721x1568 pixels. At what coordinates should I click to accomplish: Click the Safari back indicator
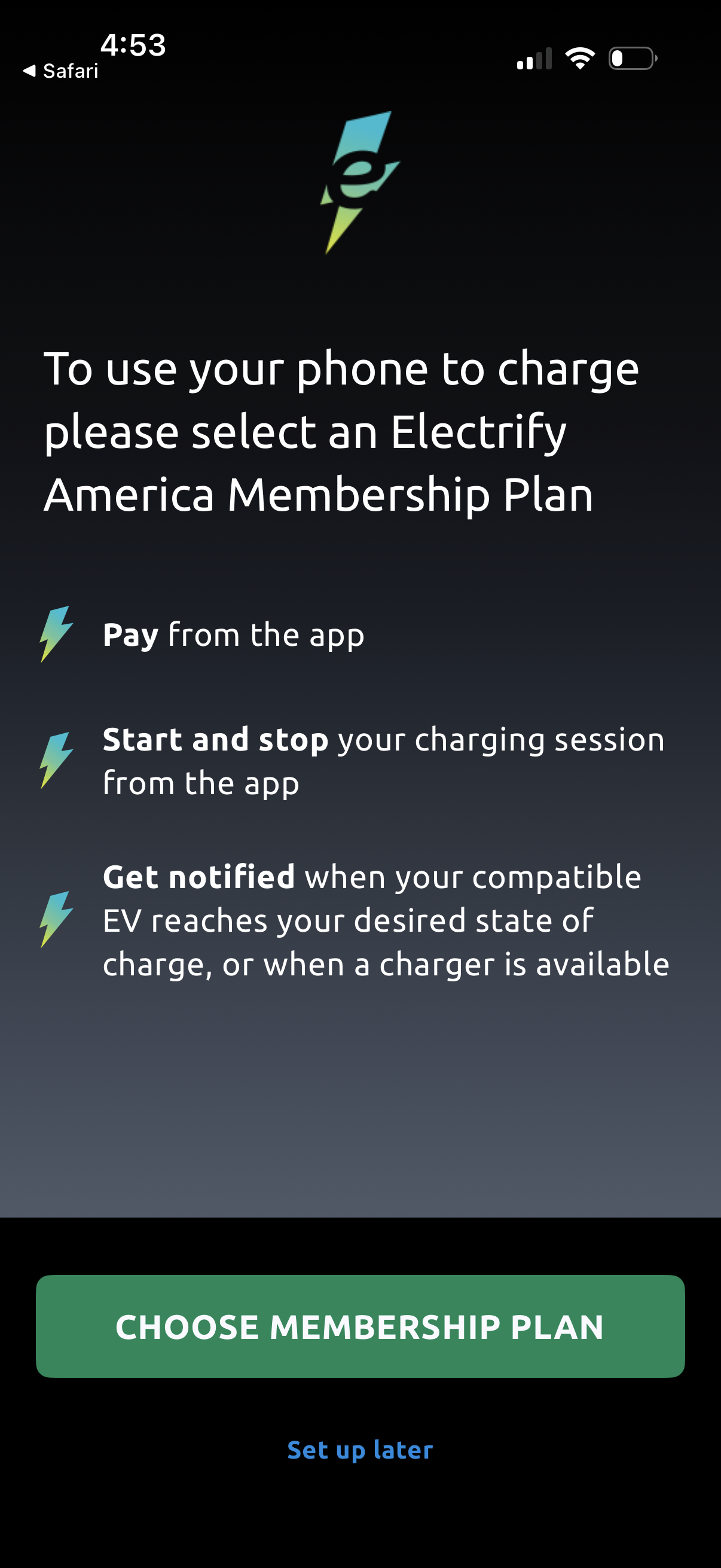point(29,70)
